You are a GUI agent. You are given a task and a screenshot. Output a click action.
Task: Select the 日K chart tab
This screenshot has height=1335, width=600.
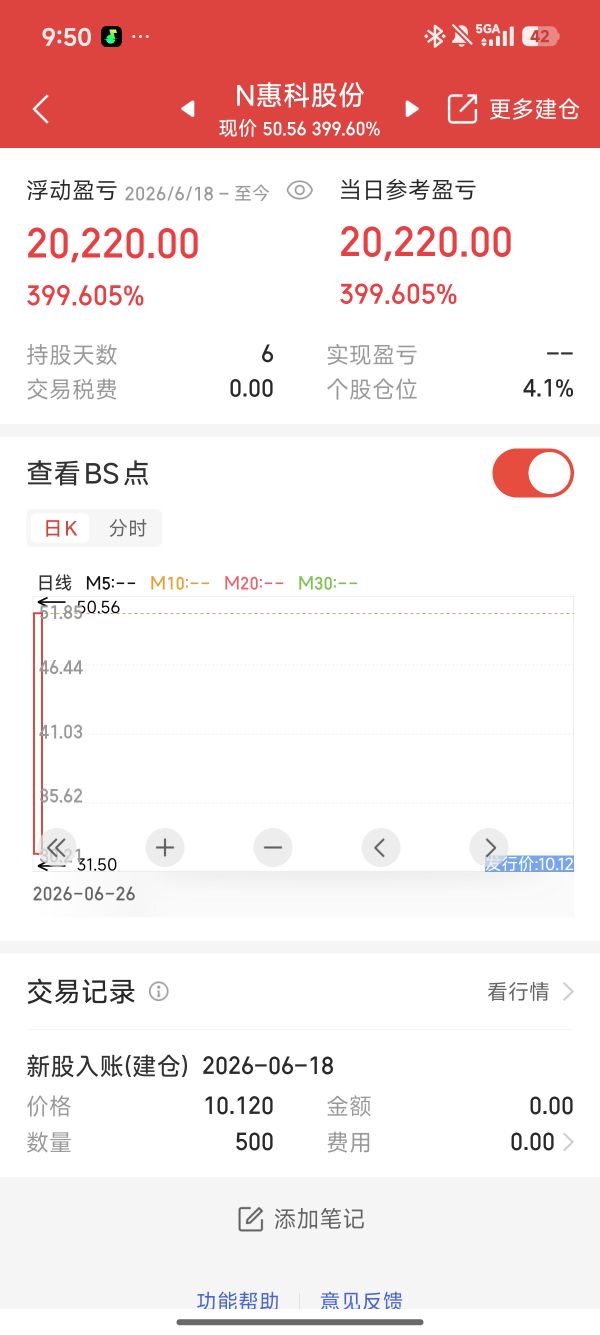click(61, 528)
